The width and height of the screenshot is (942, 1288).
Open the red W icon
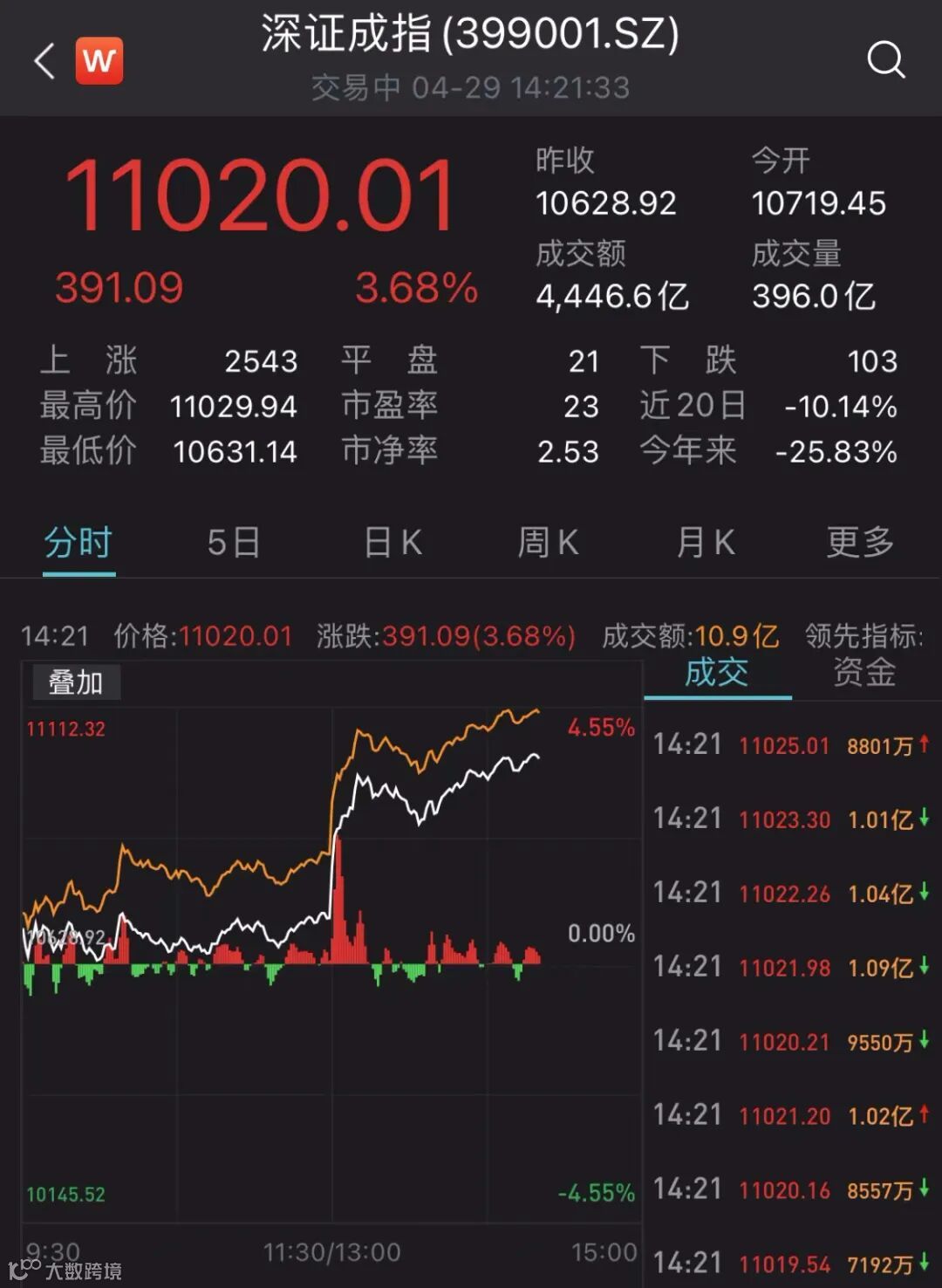tap(99, 61)
